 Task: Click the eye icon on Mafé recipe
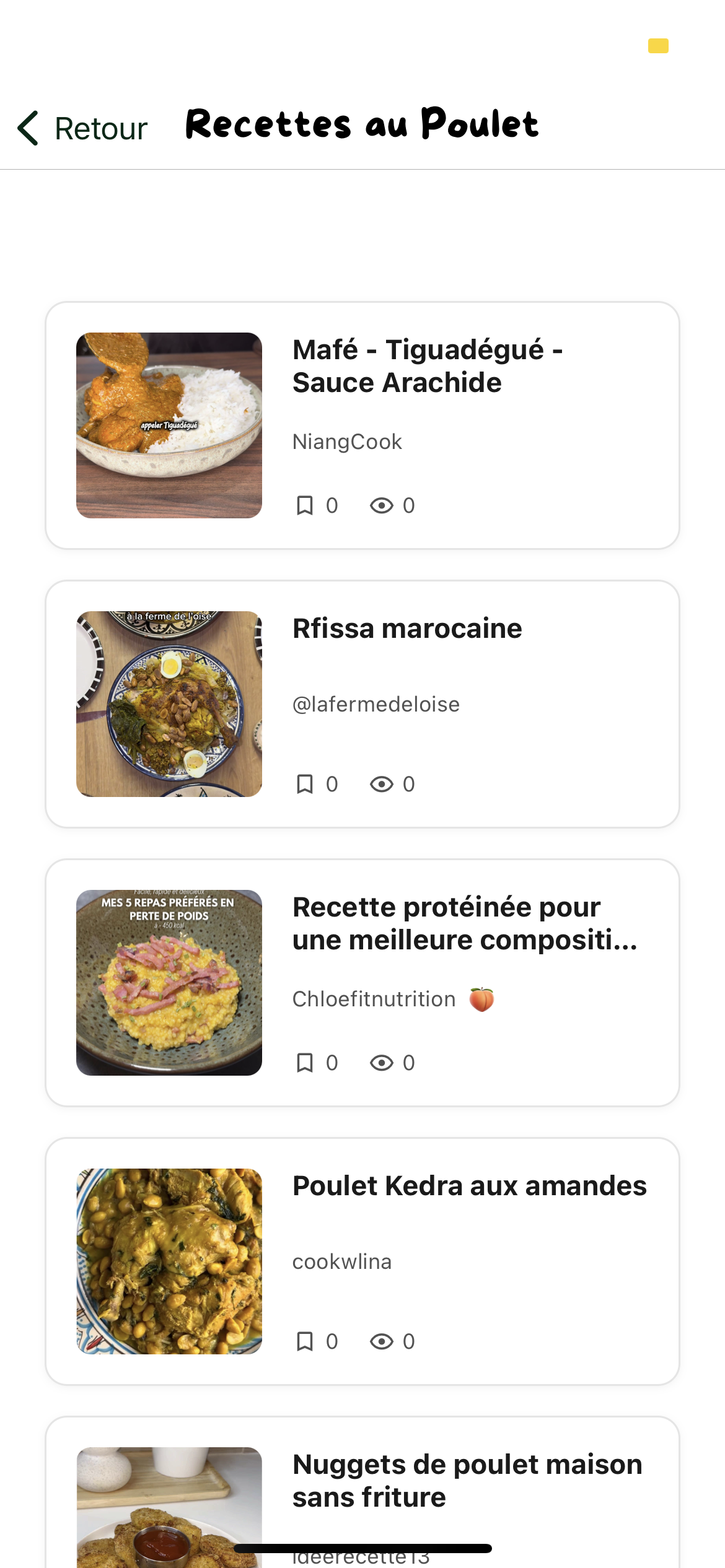tap(384, 505)
